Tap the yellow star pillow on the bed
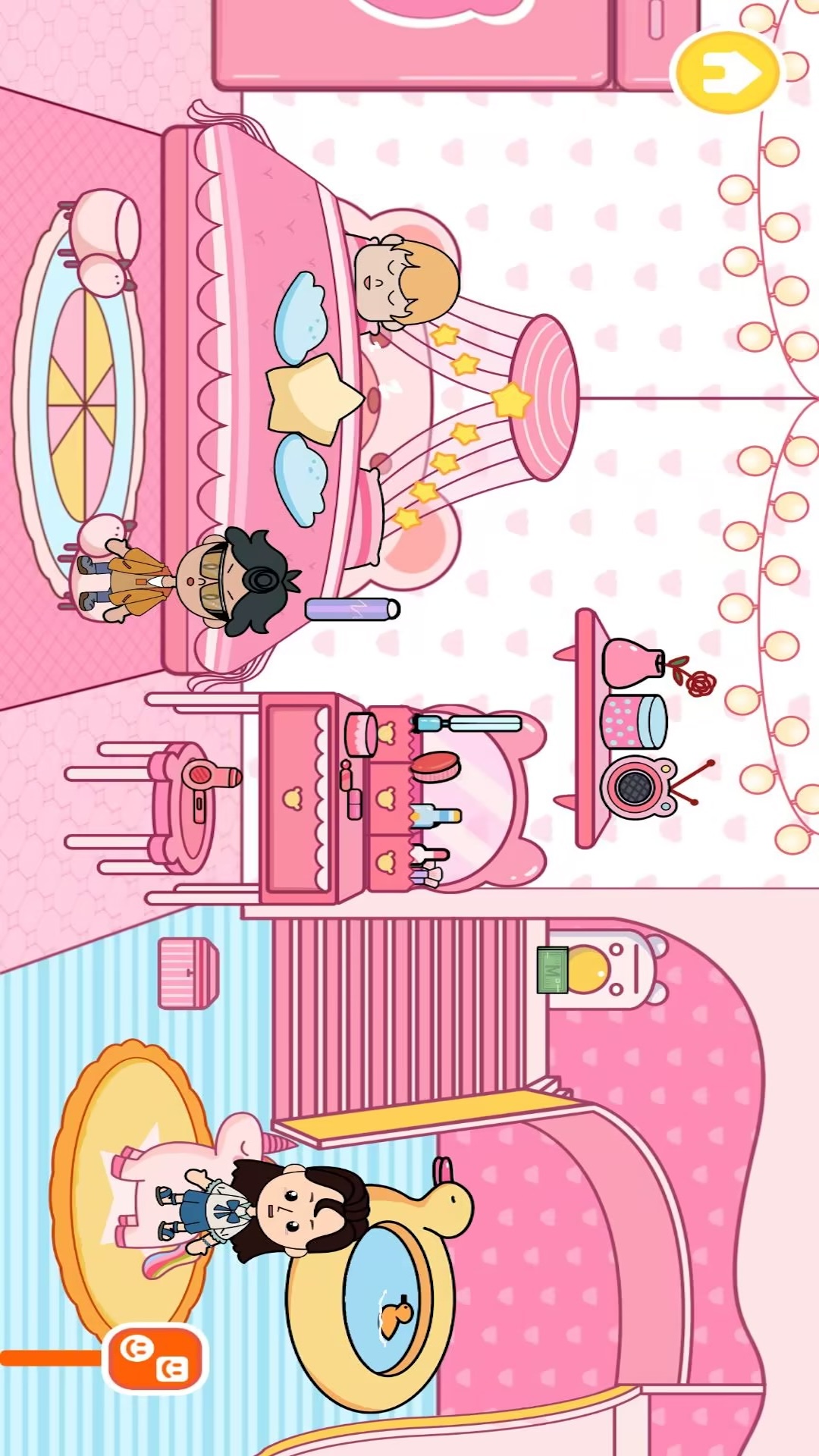 pyautogui.click(x=312, y=398)
